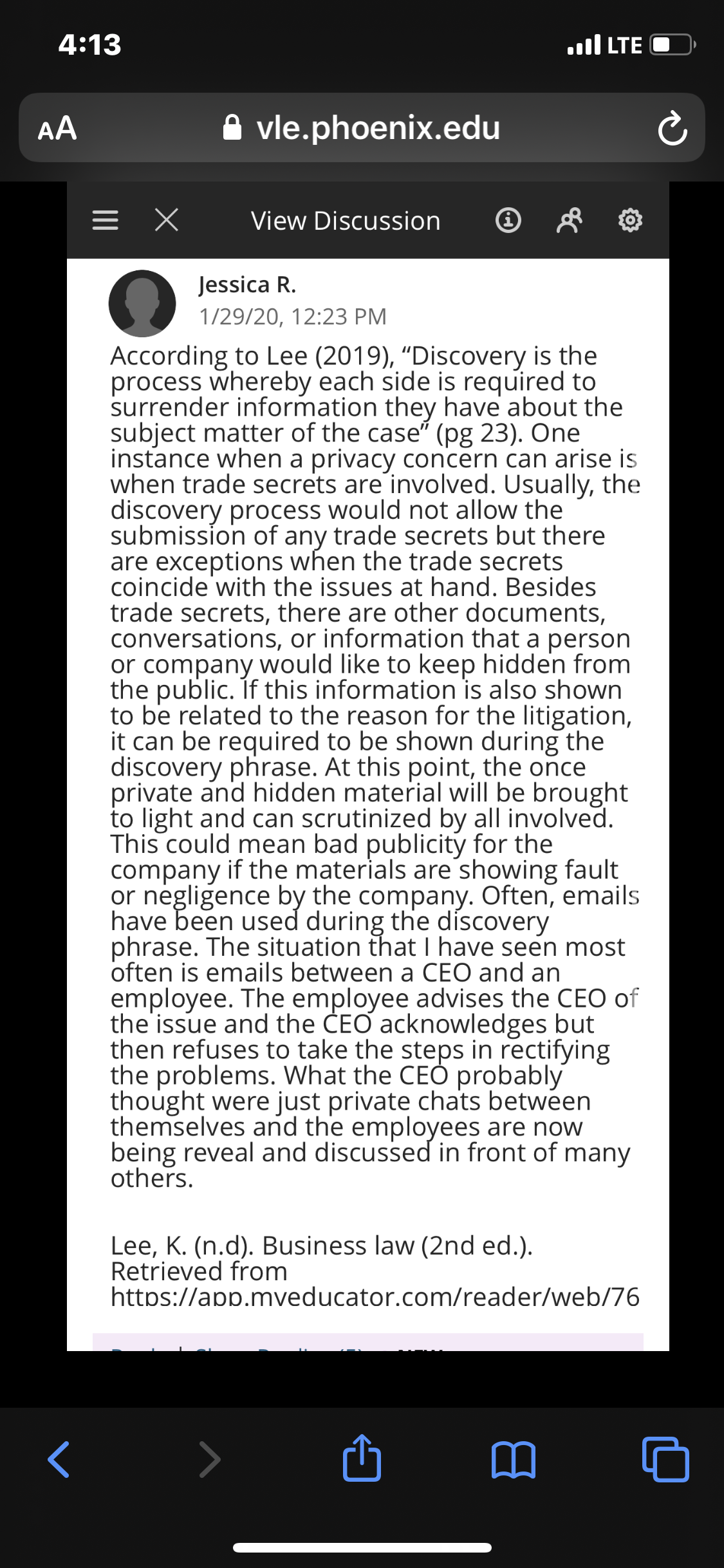Open discussion settings gear
This screenshot has width=724, height=1568.
(630, 221)
